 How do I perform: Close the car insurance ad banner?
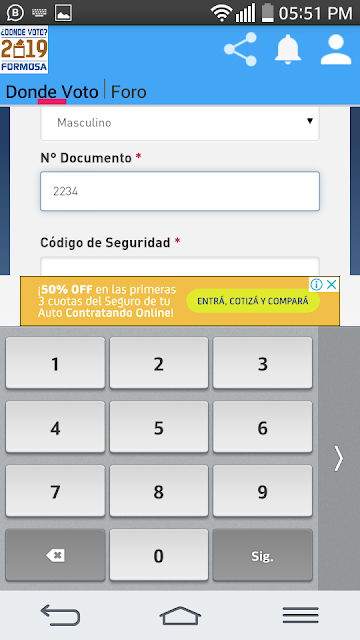point(333,284)
